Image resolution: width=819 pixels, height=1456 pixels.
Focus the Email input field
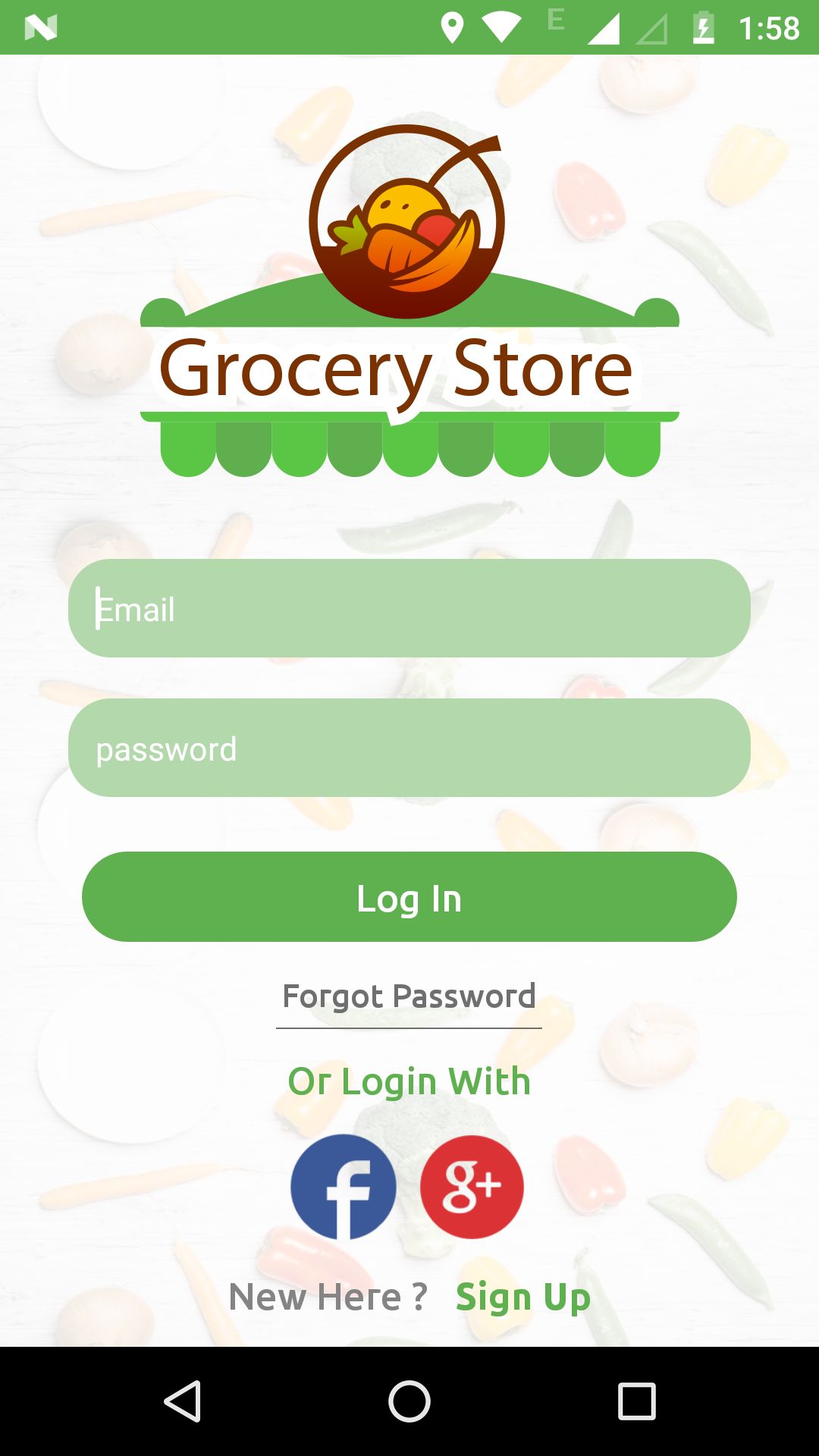409,608
